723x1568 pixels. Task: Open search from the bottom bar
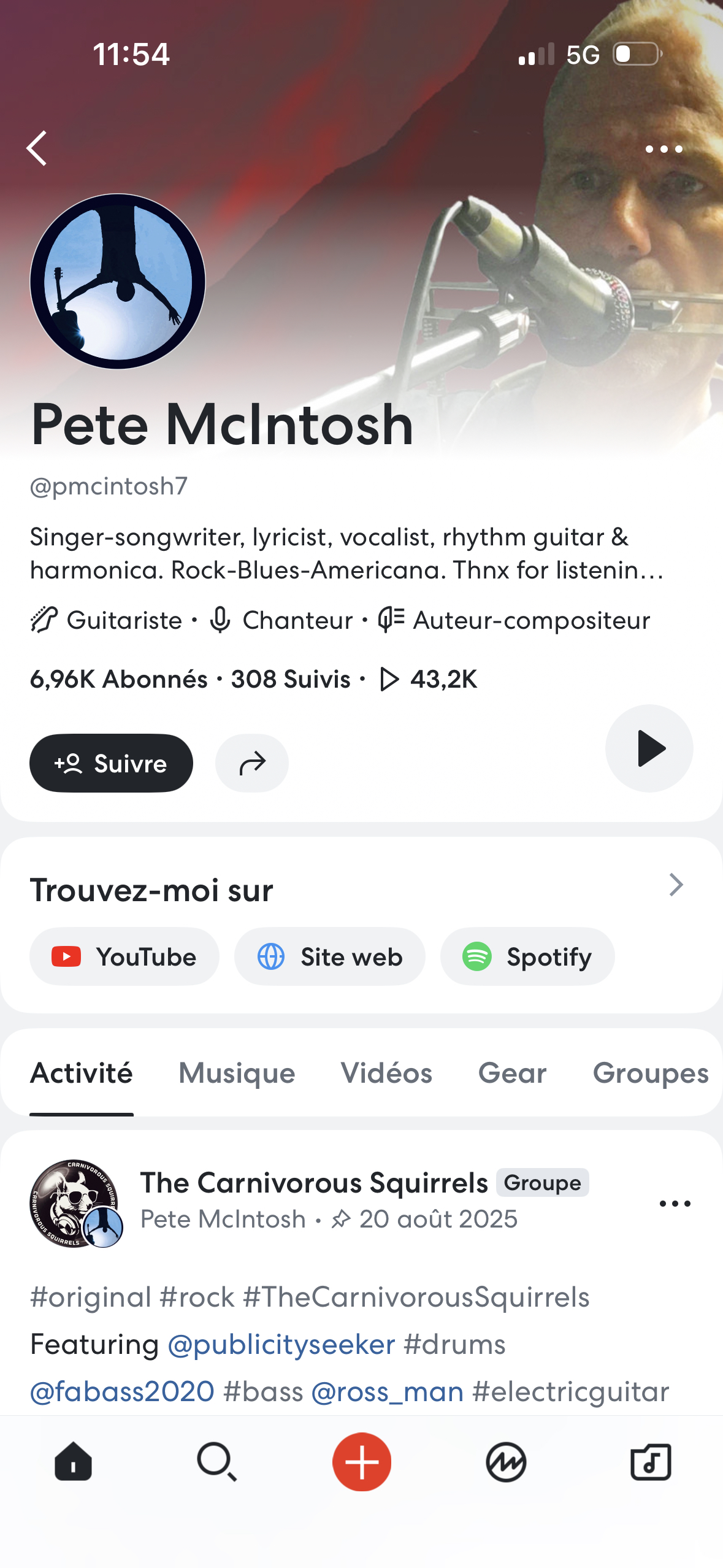[x=217, y=1462]
